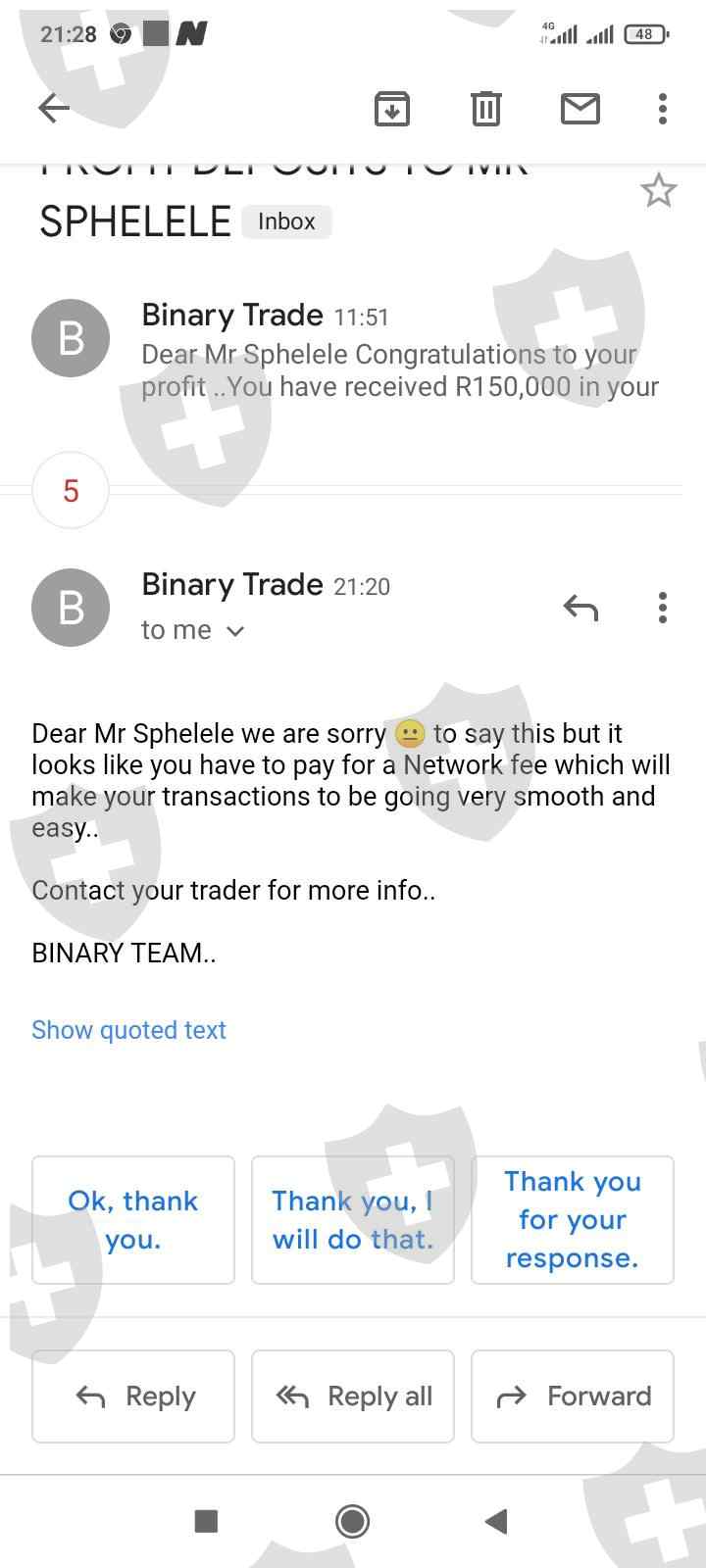The width and height of the screenshot is (706, 1568).
Task: Mark the email as unread
Action: pyautogui.click(x=580, y=108)
